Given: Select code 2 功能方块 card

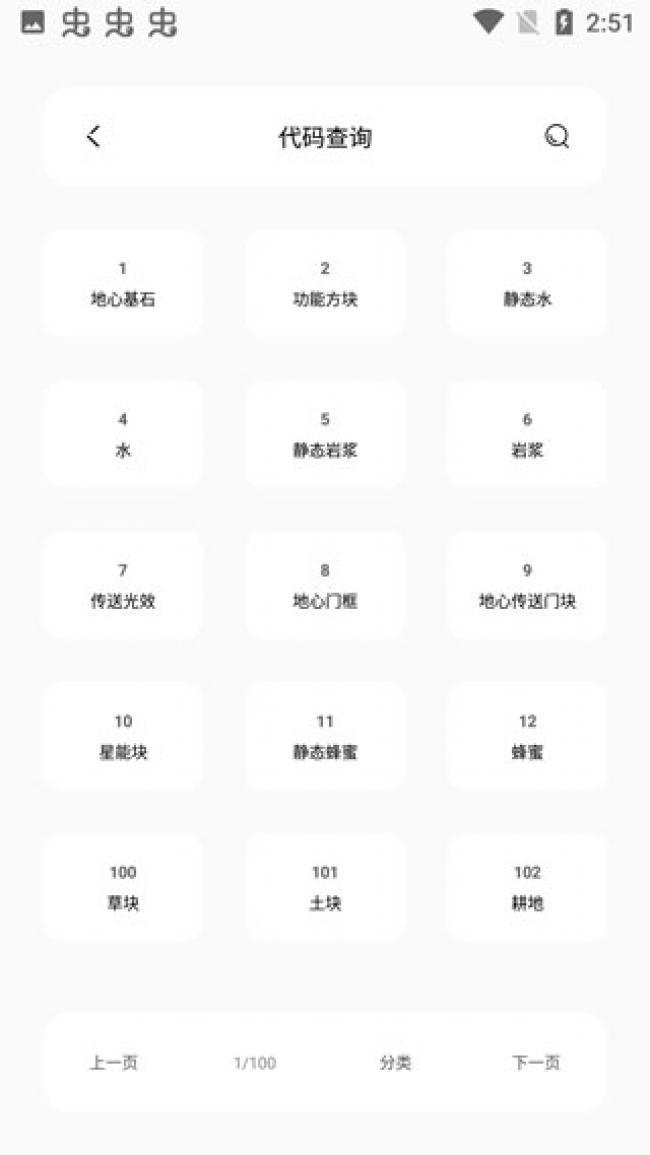Looking at the screenshot, I should tap(325, 284).
